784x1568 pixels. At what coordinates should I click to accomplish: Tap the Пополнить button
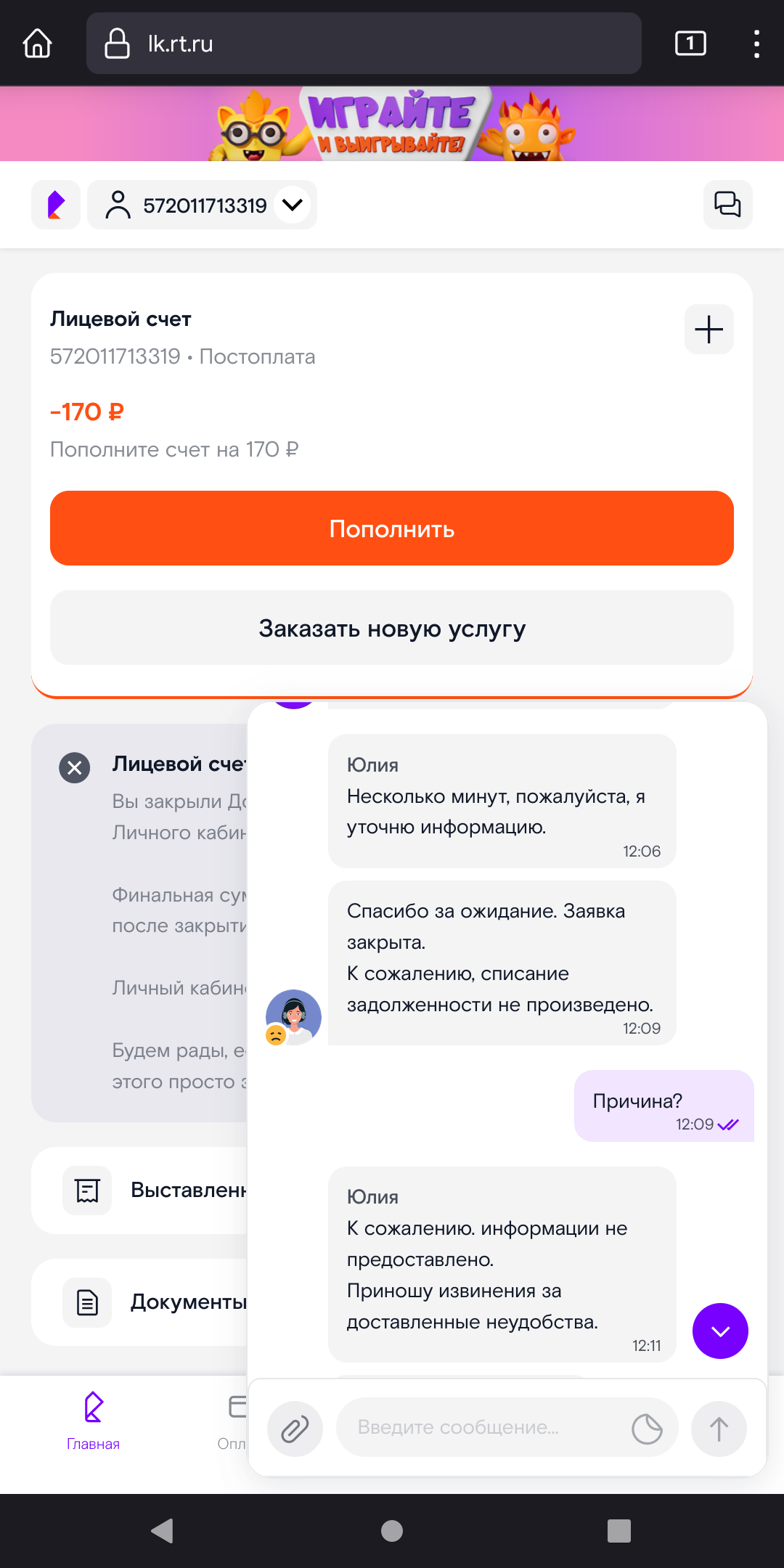[x=392, y=528]
